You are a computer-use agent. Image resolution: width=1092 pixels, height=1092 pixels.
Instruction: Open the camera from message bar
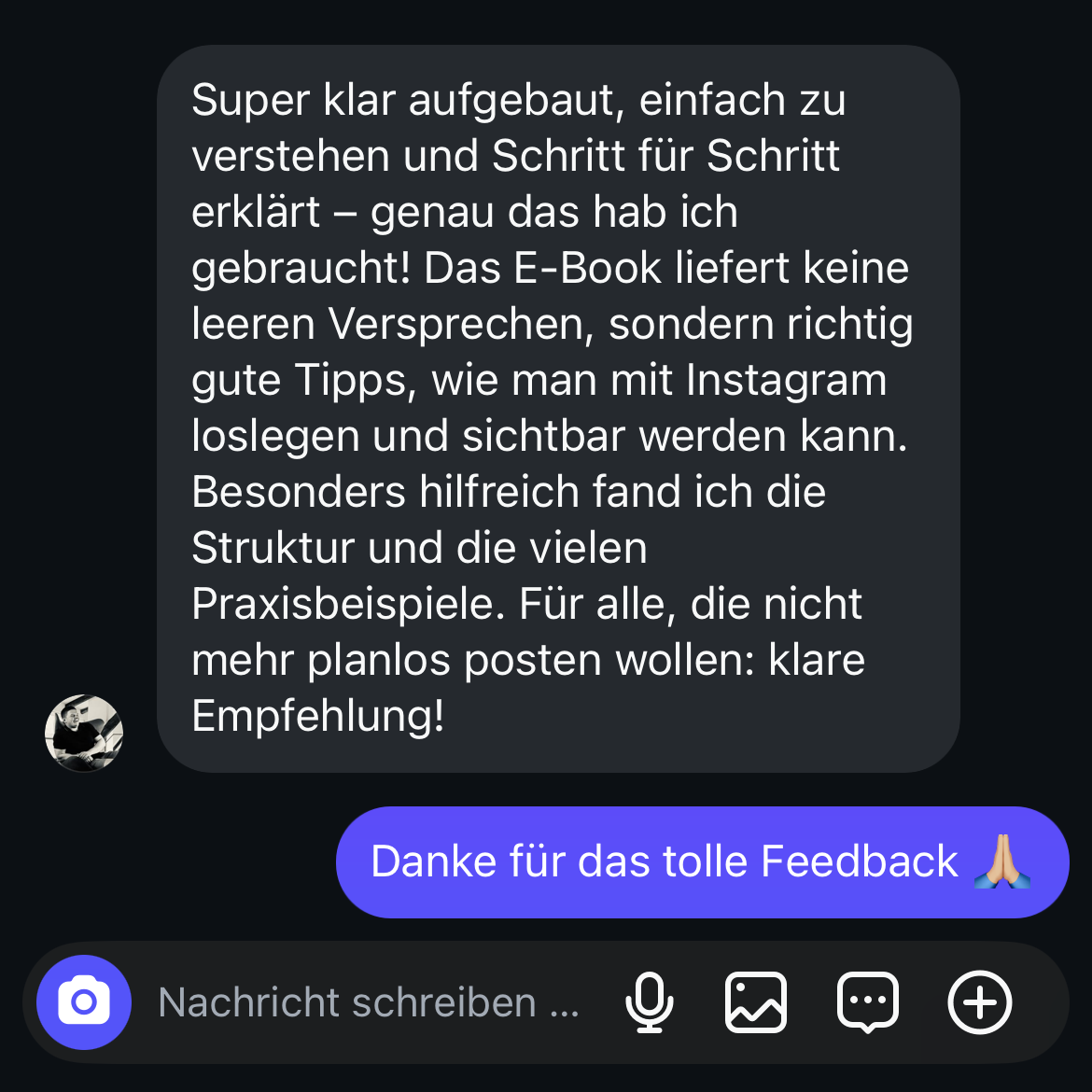(84, 1002)
